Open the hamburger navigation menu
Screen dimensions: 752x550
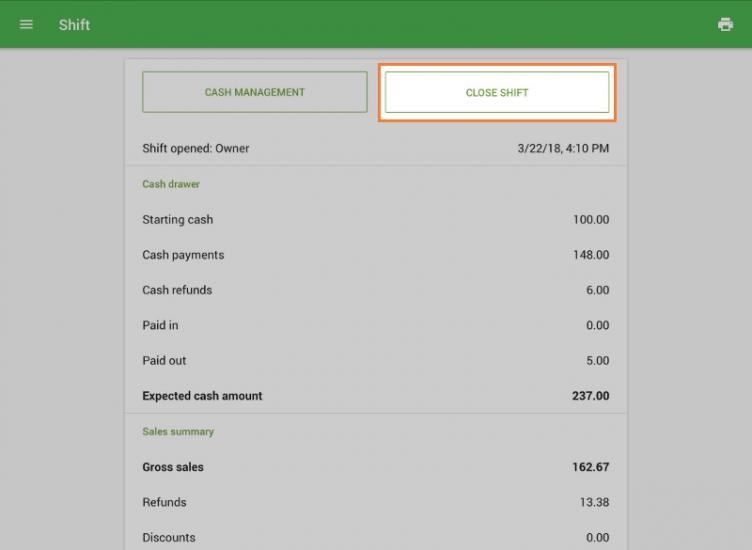(26, 25)
